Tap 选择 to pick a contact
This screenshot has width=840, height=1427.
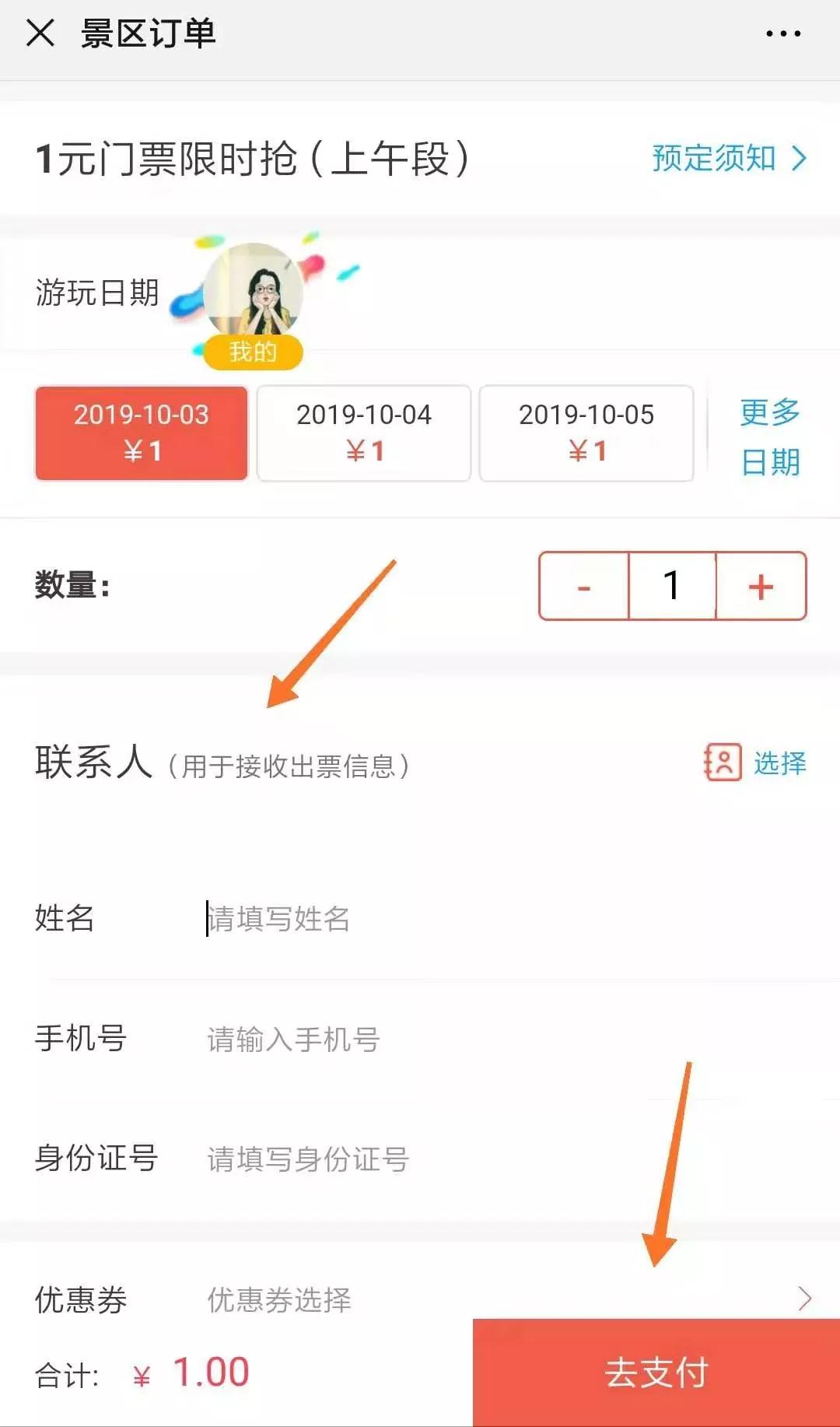coord(756,763)
